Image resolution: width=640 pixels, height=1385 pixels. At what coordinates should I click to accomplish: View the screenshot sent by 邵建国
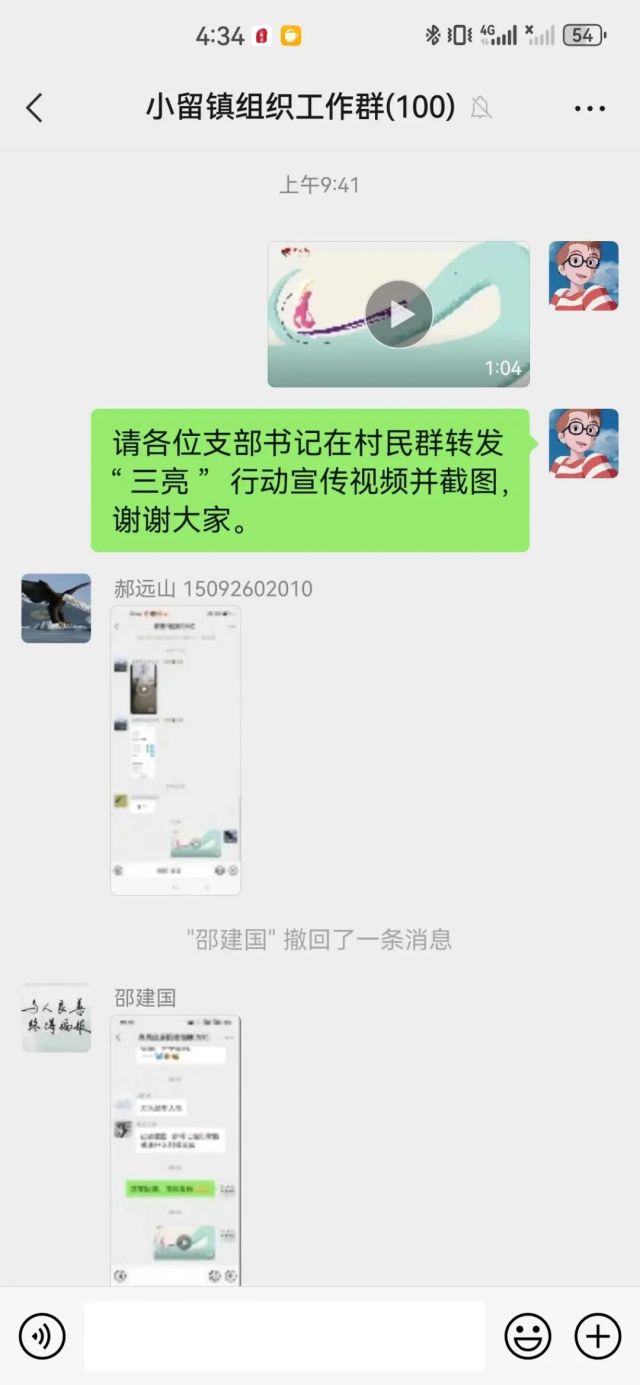point(175,1150)
